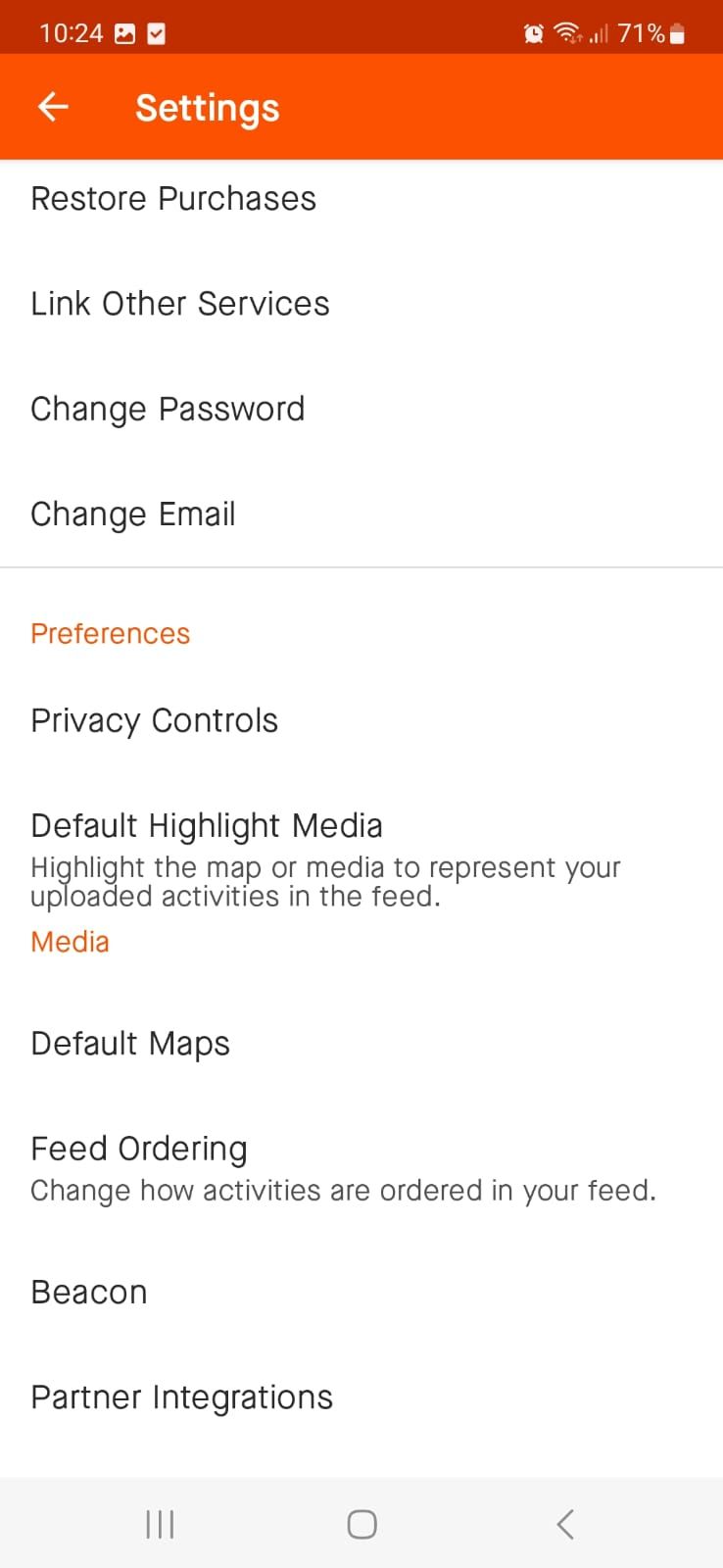Open Default Highlight Media setting

click(207, 826)
